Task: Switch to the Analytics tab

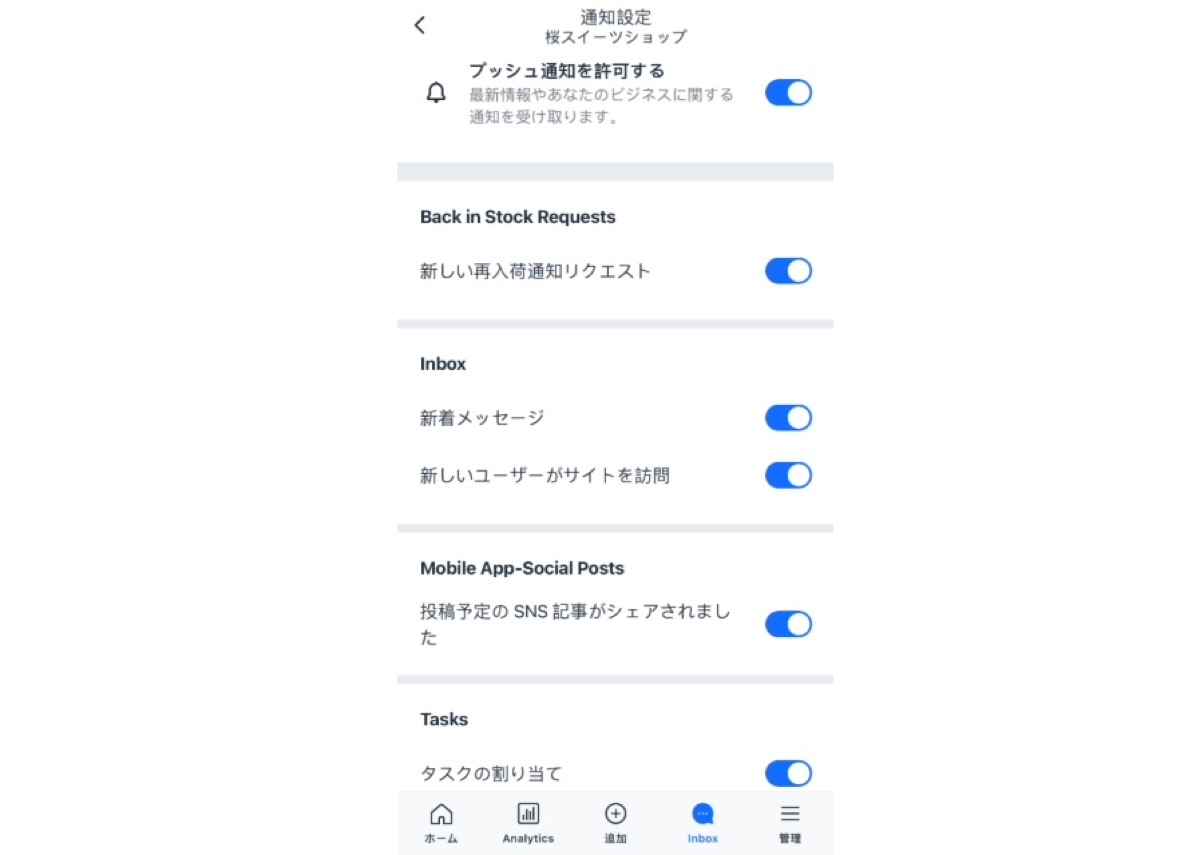Action: click(x=528, y=823)
